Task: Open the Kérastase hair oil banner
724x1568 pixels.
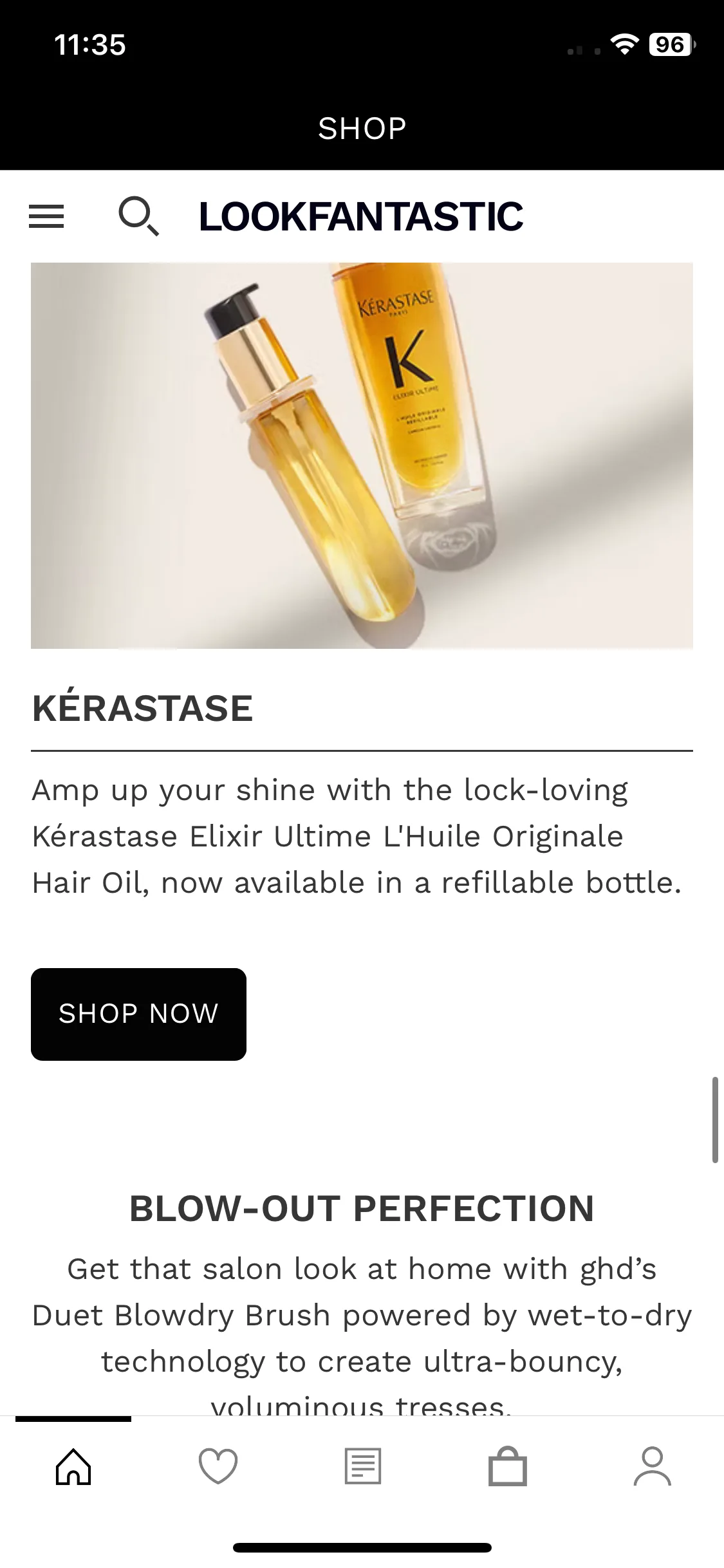Action: (x=362, y=455)
